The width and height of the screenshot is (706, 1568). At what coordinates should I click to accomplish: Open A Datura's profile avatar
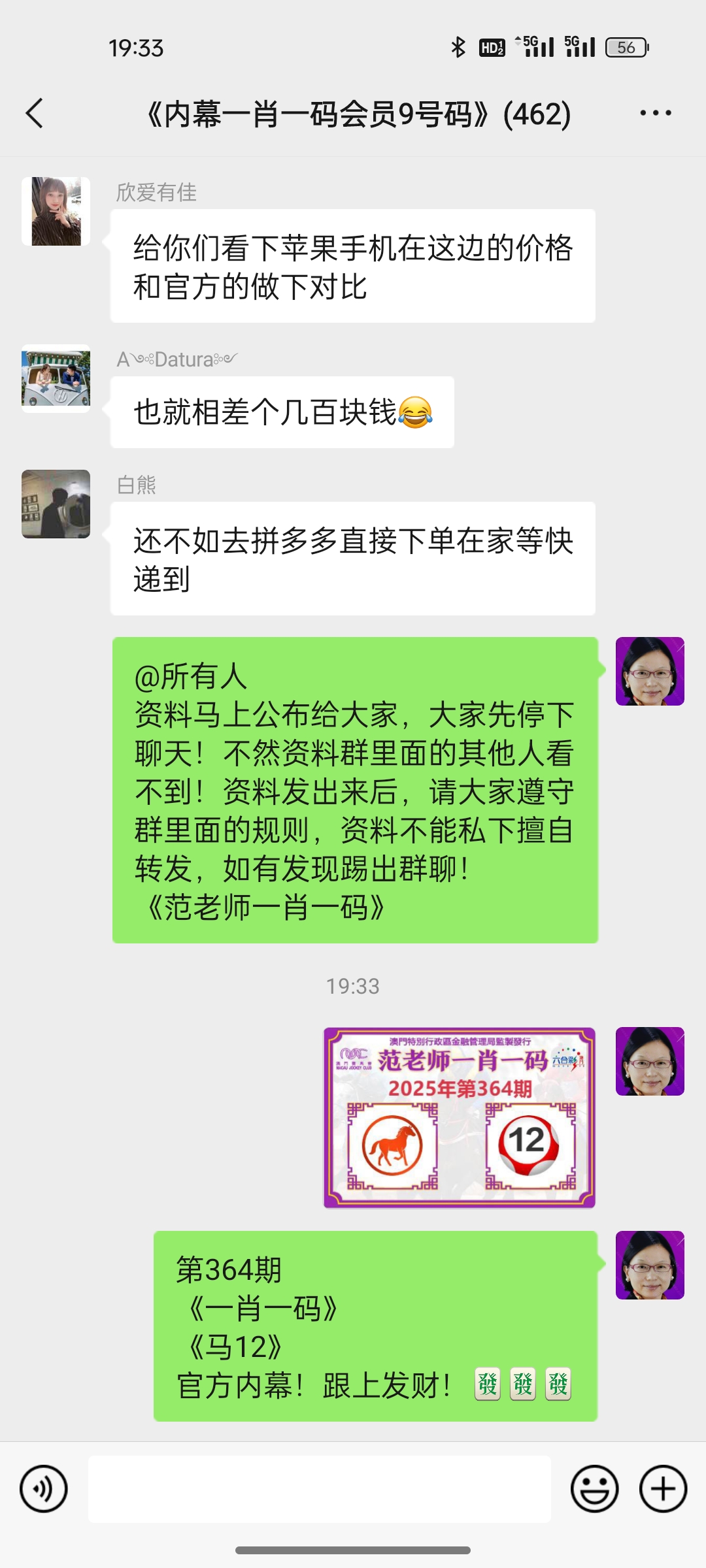point(56,378)
